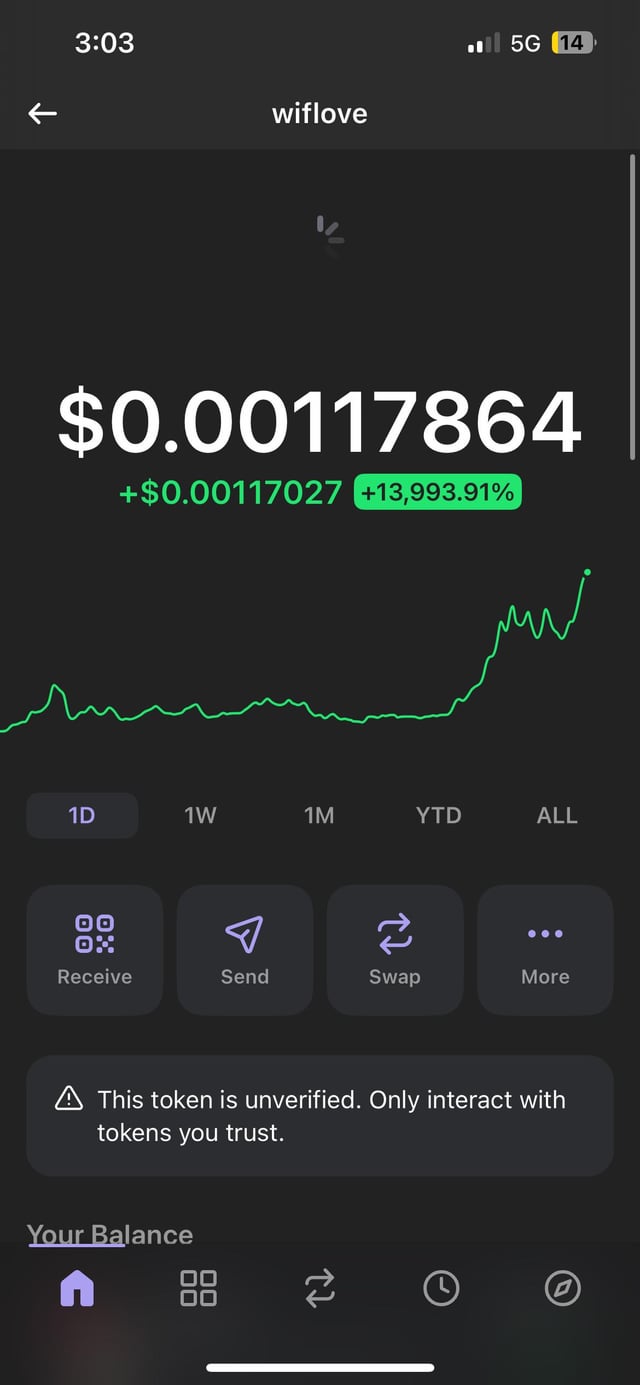View the ALL time chart
Image resolution: width=640 pixels, height=1385 pixels.
coord(557,815)
